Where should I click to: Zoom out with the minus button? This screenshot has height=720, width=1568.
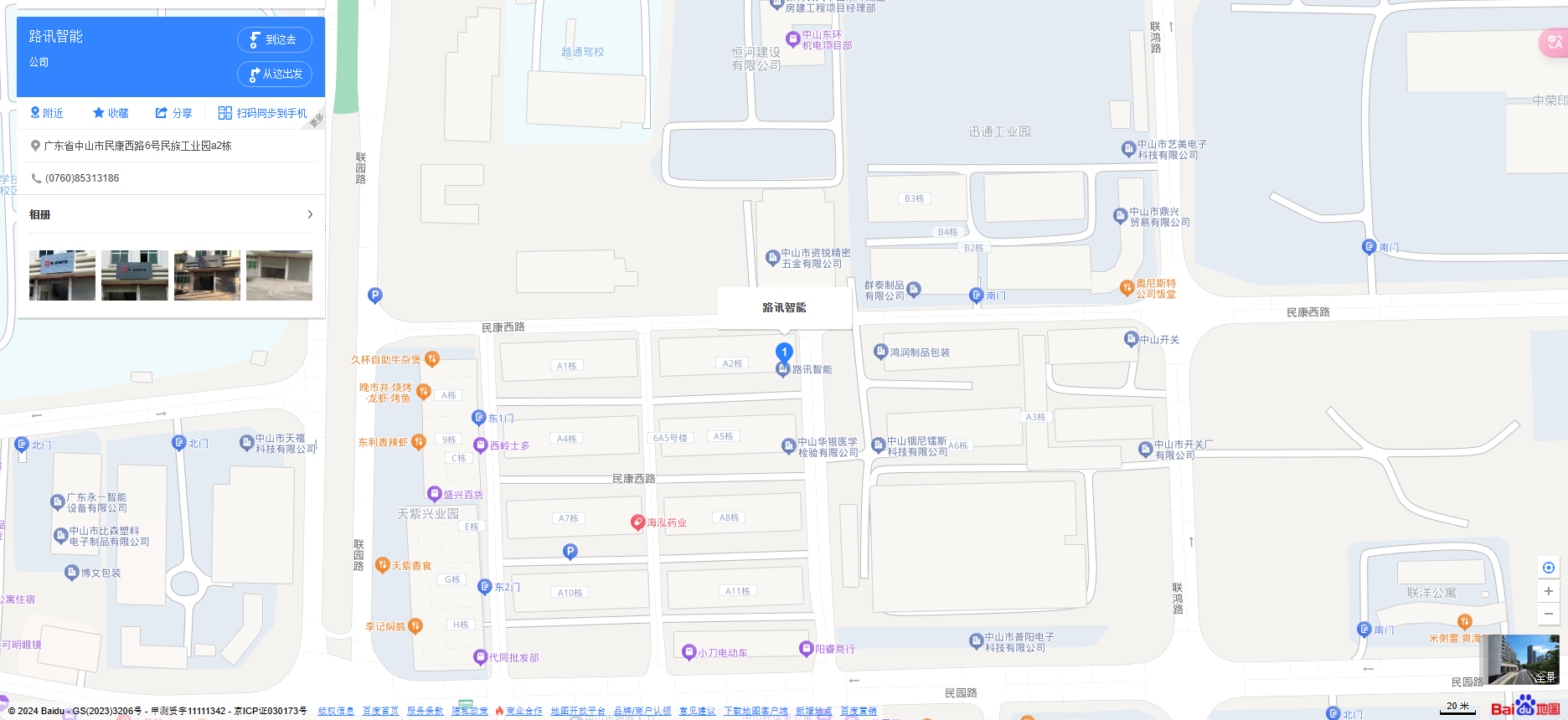pyautogui.click(x=1549, y=614)
